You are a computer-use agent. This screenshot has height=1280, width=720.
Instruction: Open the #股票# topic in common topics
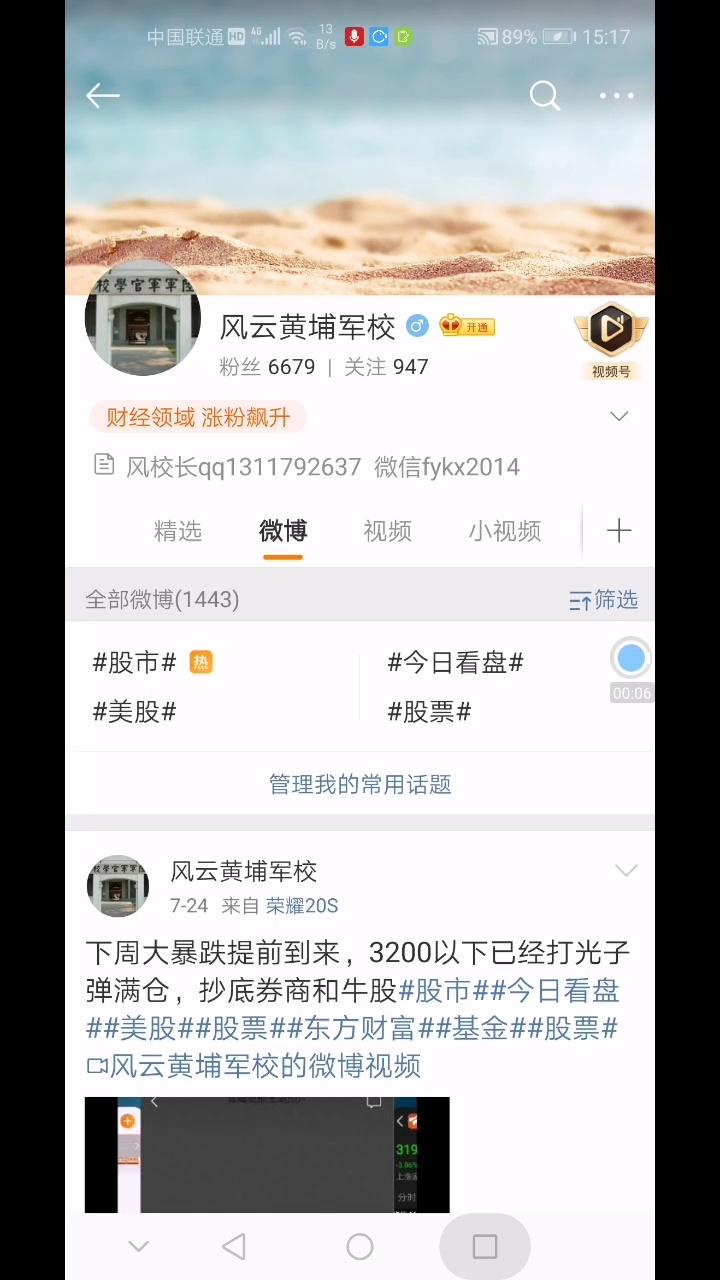click(x=429, y=712)
